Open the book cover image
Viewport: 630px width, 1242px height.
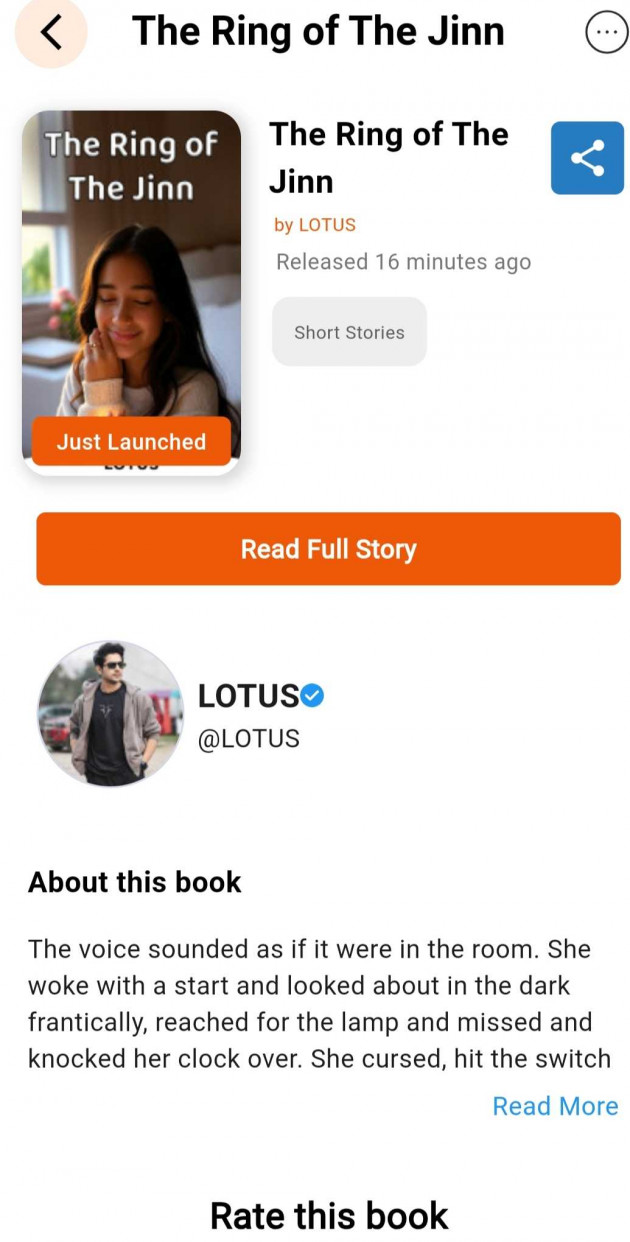(131, 292)
